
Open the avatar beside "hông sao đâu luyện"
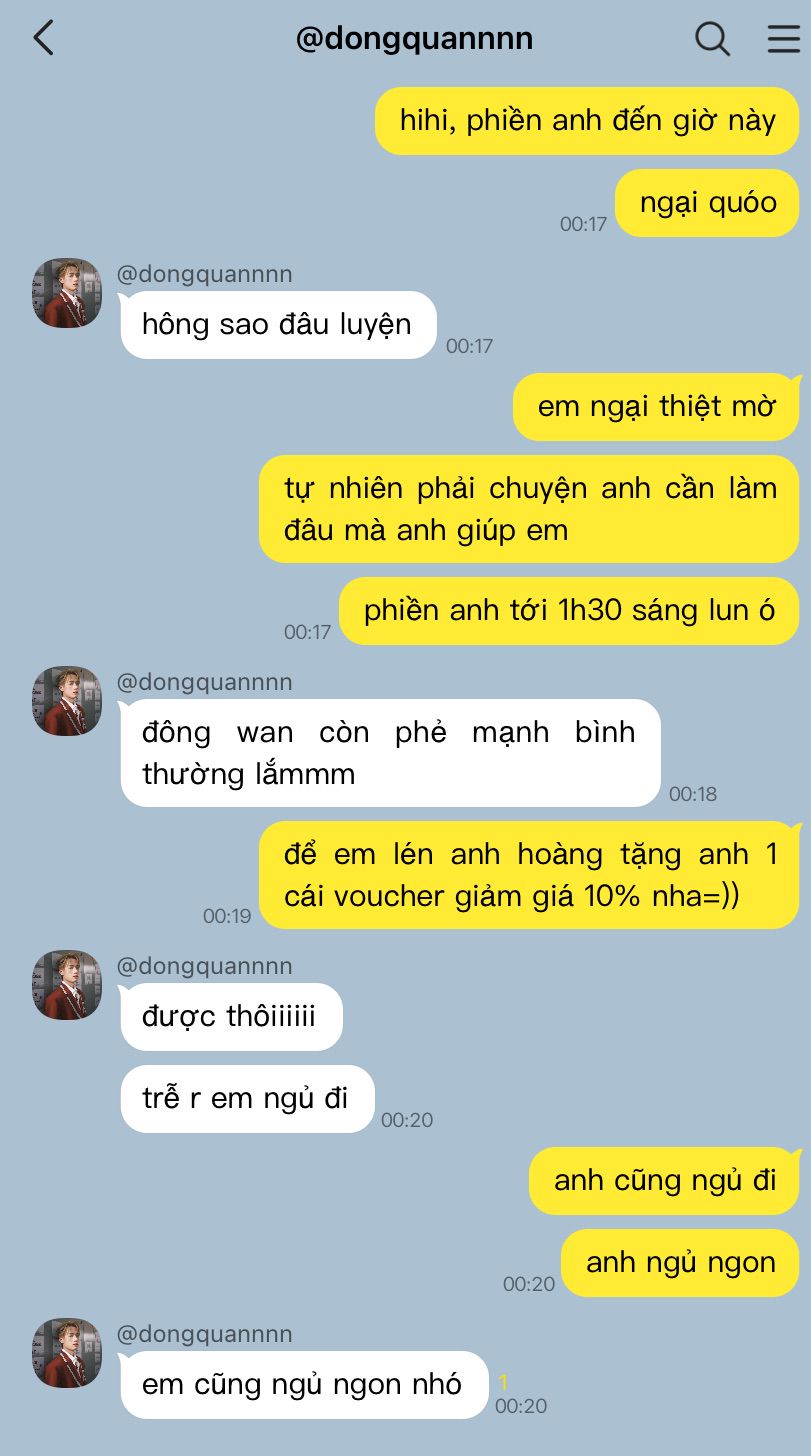click(67, 293)
